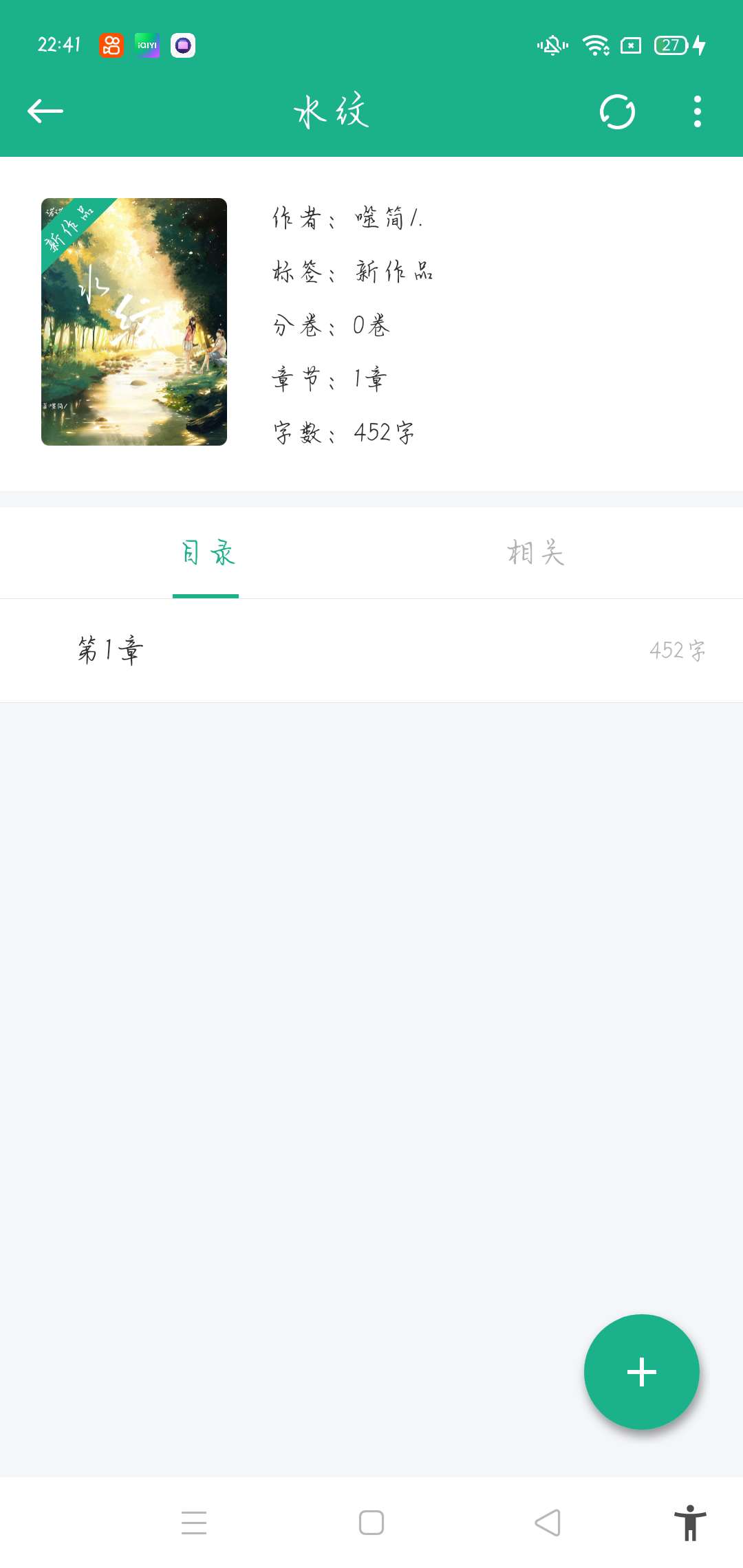This screenshot has width=743, height=1568.
Task: Open the 水纹 book cover
Action: click(134, 322)
